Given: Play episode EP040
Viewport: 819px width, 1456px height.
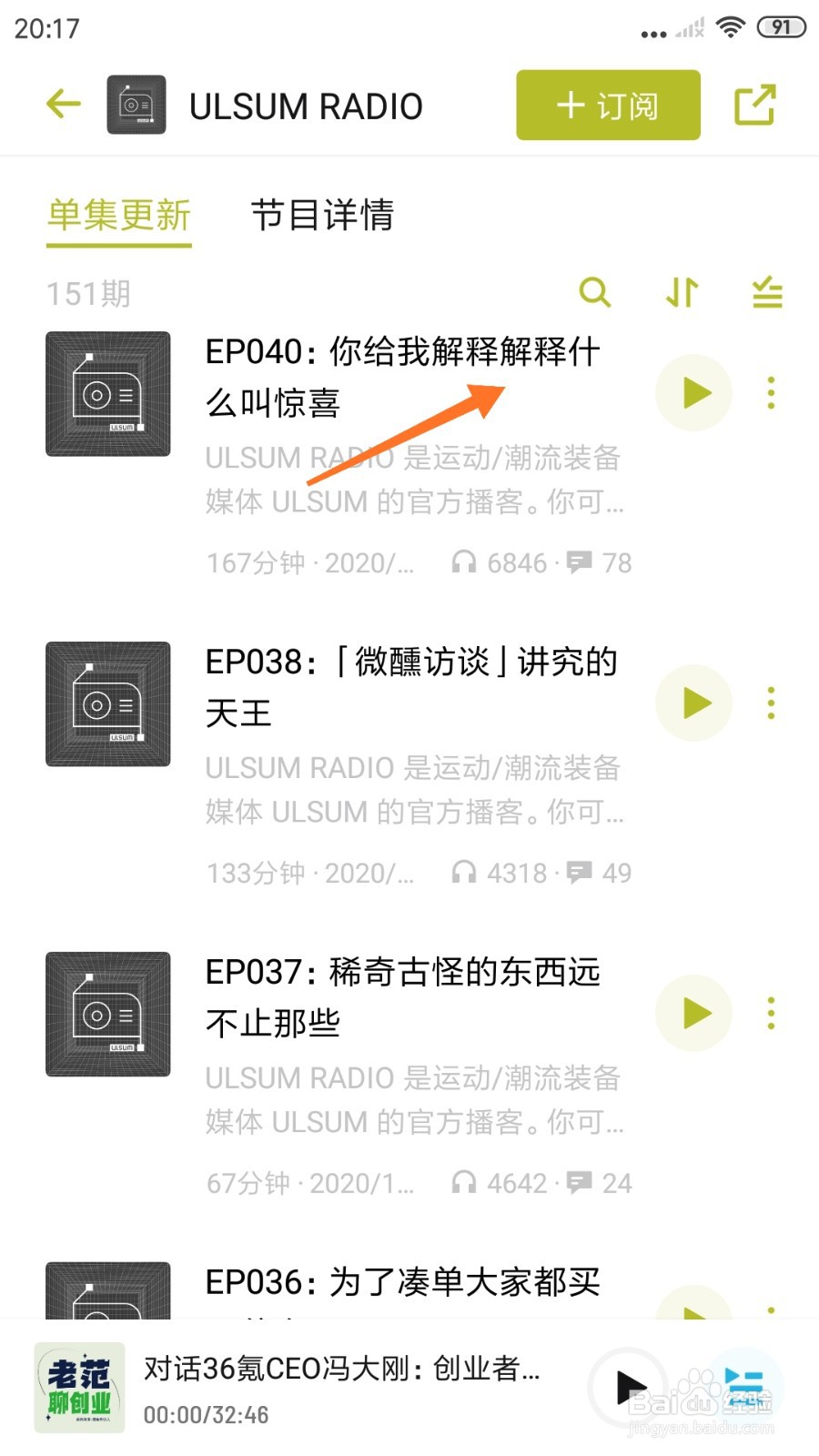Looking at the screenshot, I should pyautogui.click(x=694, y=393).
